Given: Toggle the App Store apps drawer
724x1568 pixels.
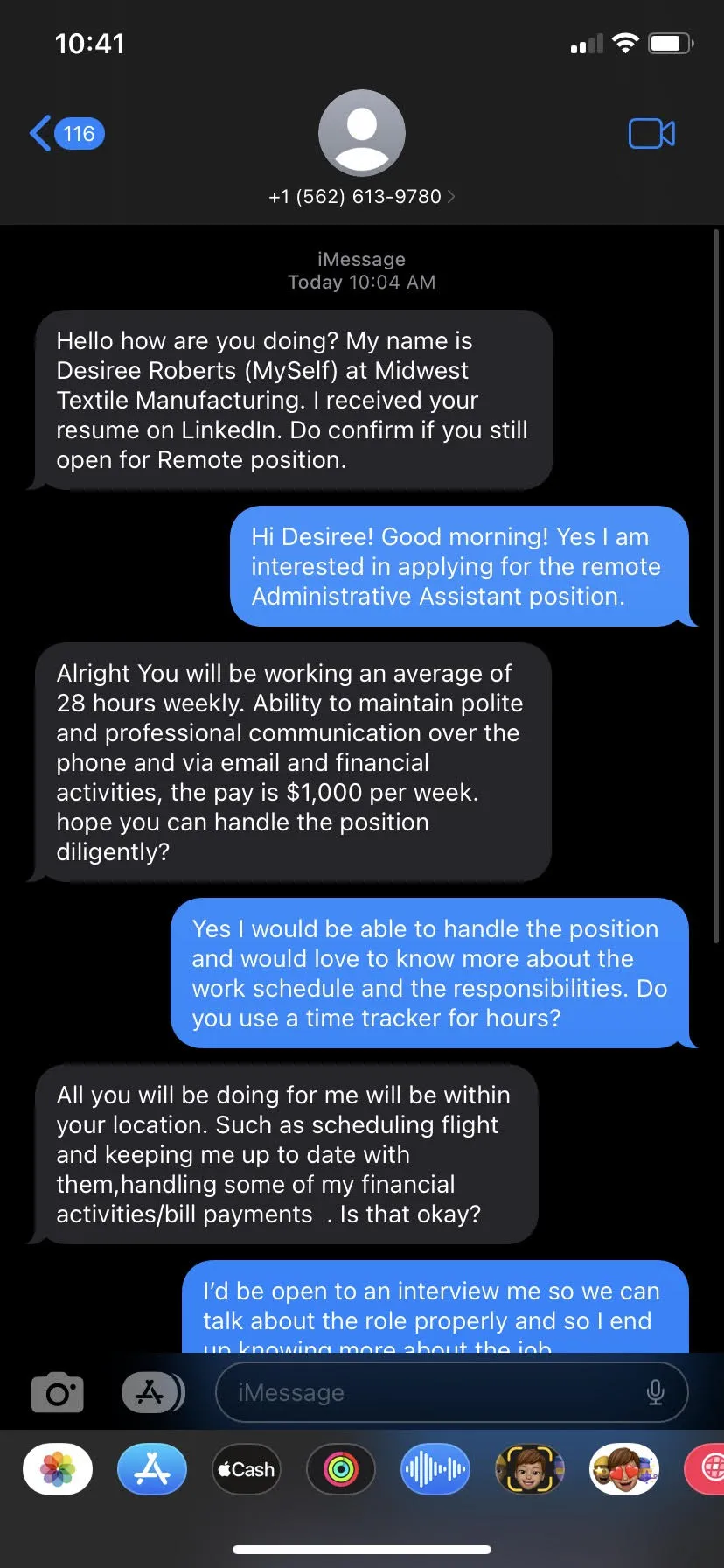Looking at the screenshot, I should (151, 1392).
